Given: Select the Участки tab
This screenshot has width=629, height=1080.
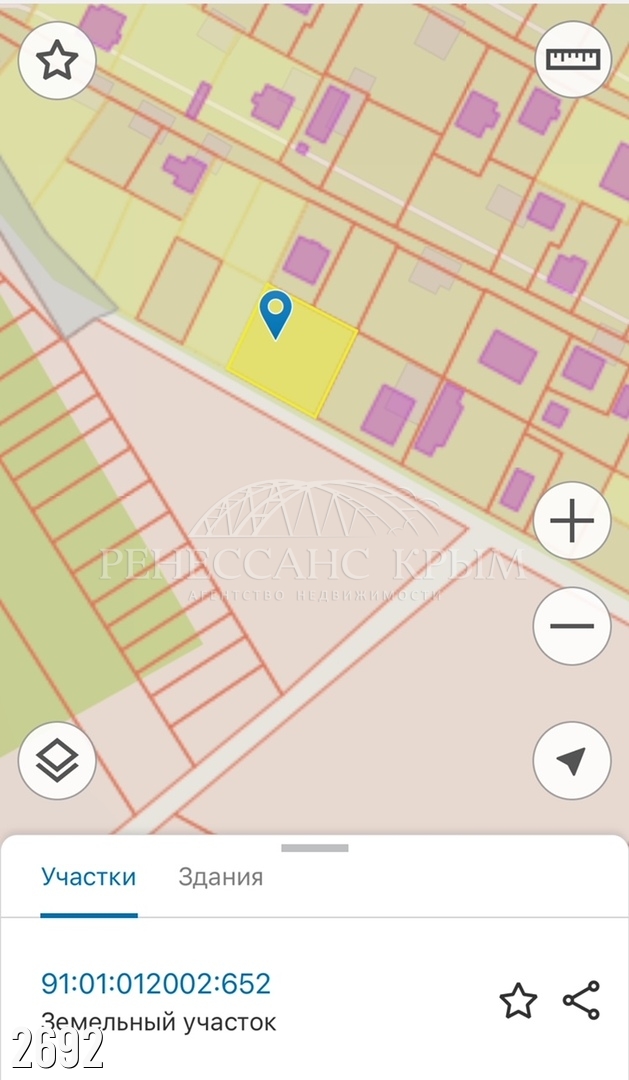Looking at the screenshot, I should coord(88,877).
